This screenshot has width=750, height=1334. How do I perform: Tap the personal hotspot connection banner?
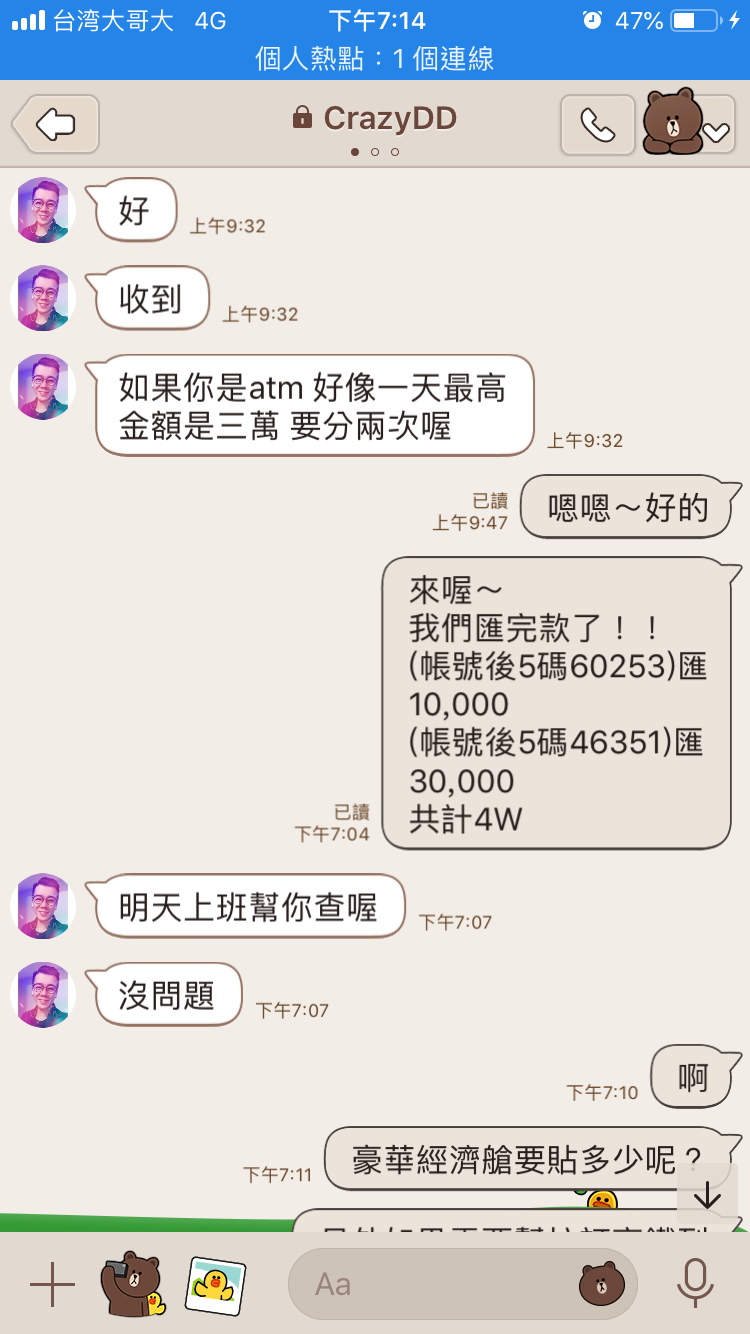[x=375, y=59]
